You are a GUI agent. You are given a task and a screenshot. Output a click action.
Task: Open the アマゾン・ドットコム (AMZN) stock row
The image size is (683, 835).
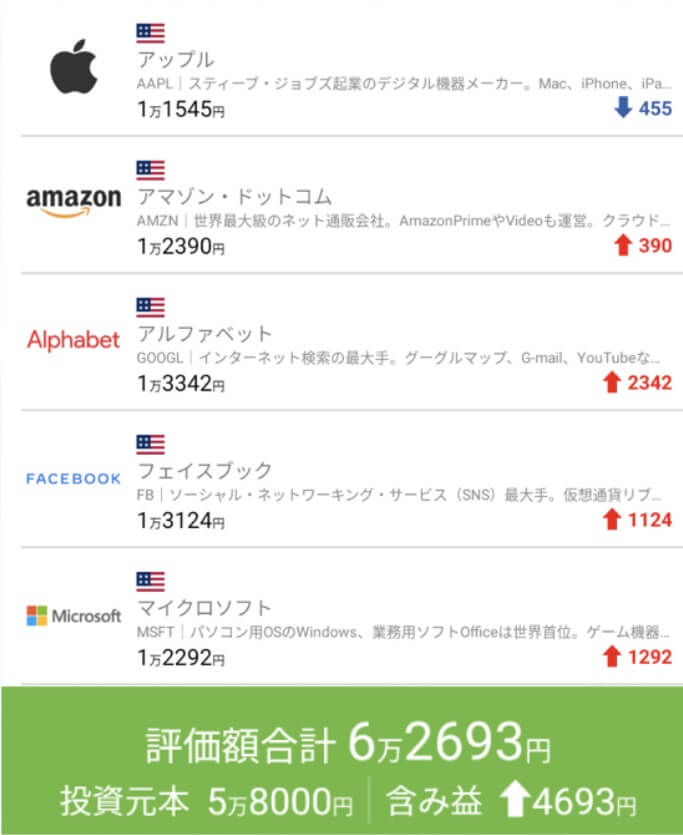pos(340,207)
